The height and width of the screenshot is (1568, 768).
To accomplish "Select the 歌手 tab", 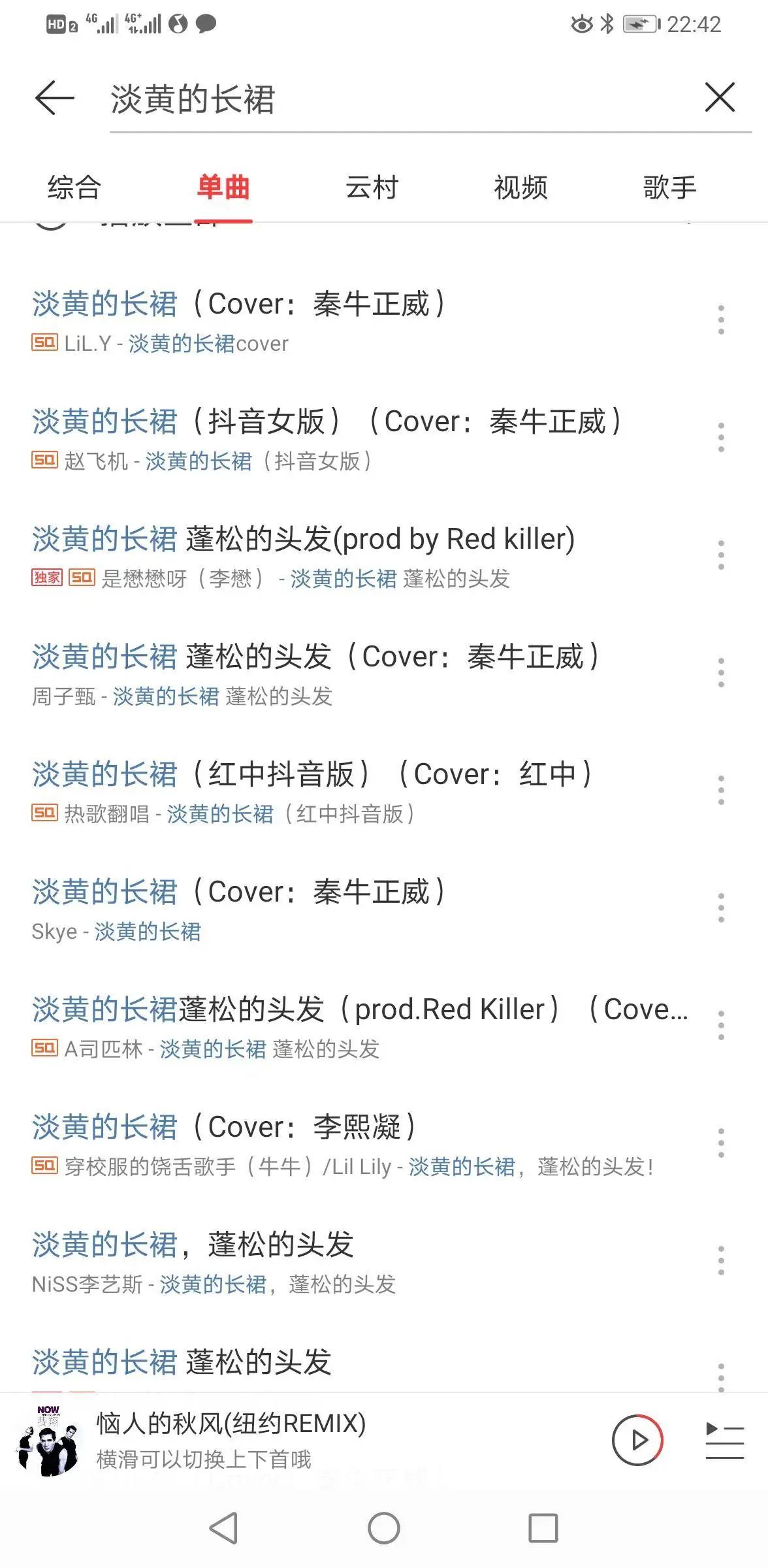I will [669, 188].
